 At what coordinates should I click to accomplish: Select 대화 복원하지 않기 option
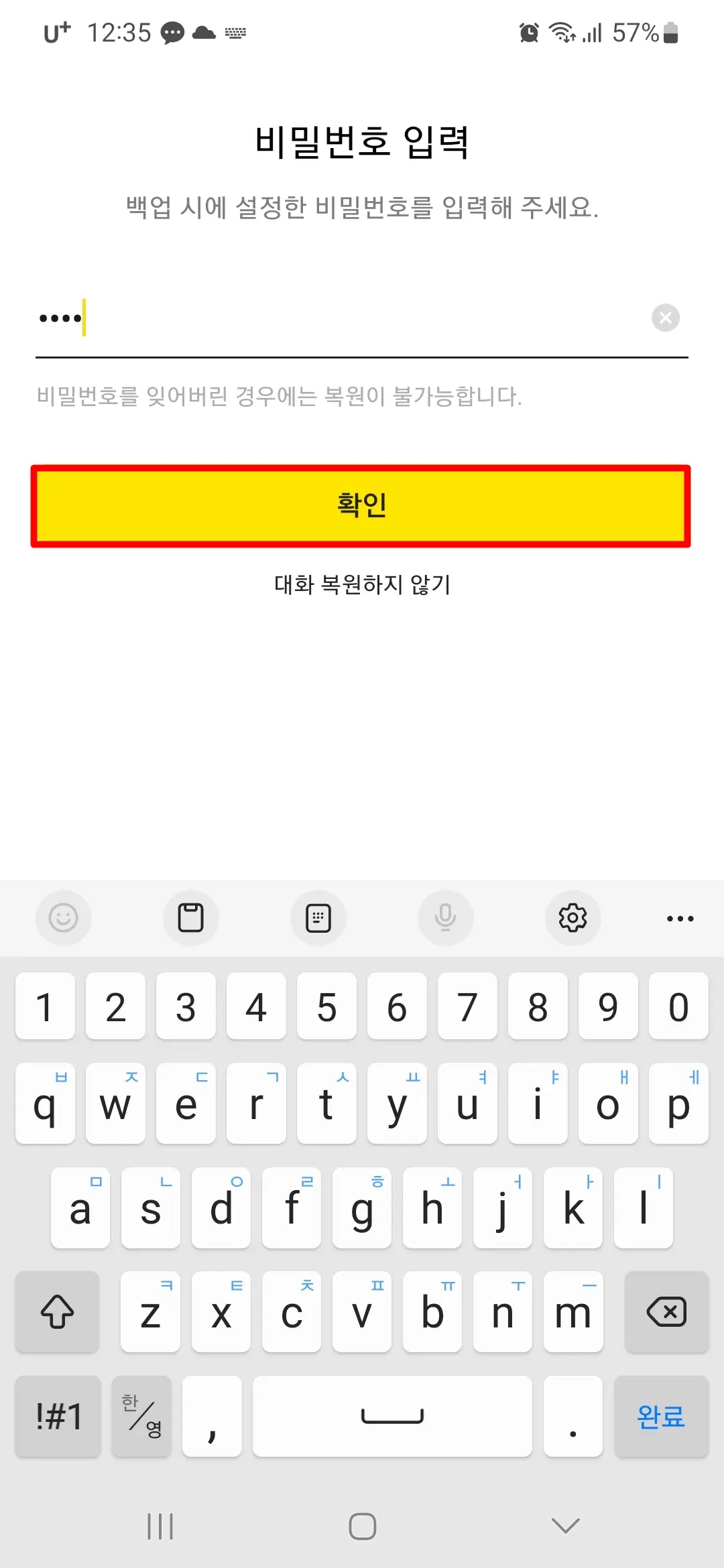click(362, 584)
